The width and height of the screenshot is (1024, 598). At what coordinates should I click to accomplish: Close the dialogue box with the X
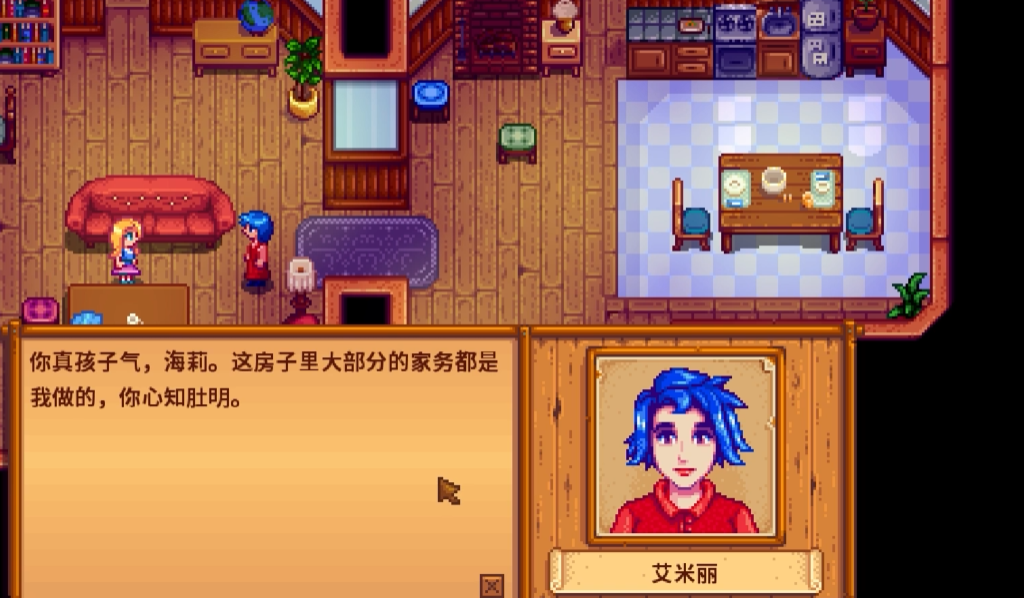(491, 585)
